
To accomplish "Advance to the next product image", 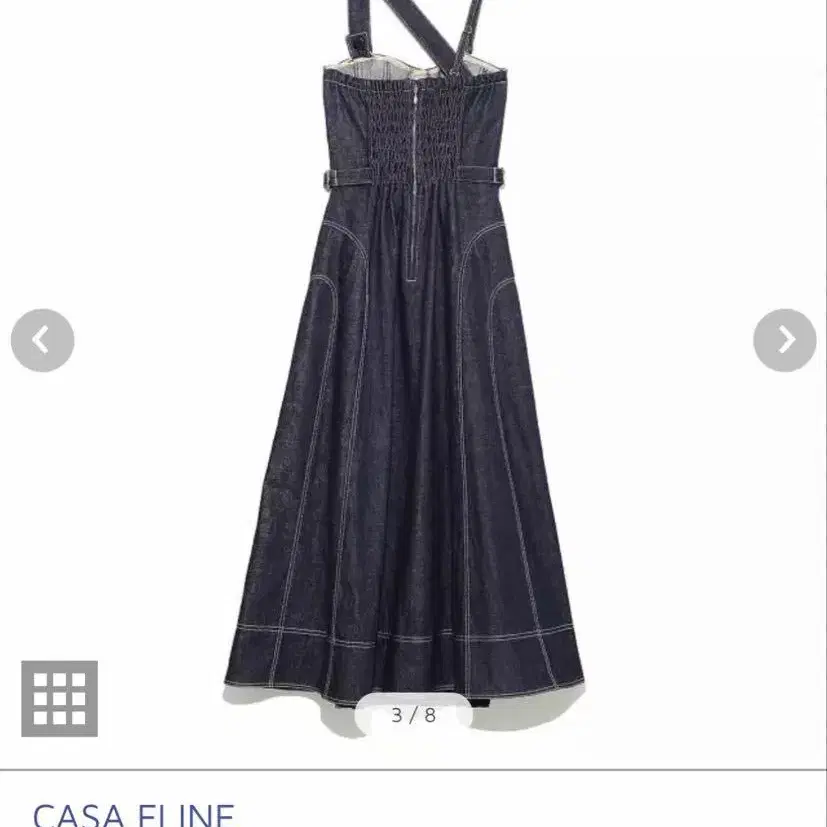I will (x=784, y=341).
